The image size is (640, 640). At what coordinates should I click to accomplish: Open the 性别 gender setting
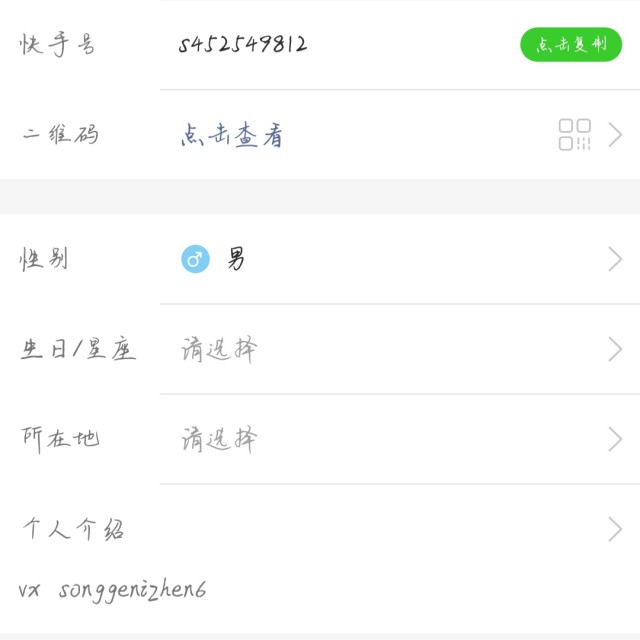pos(320,259)
